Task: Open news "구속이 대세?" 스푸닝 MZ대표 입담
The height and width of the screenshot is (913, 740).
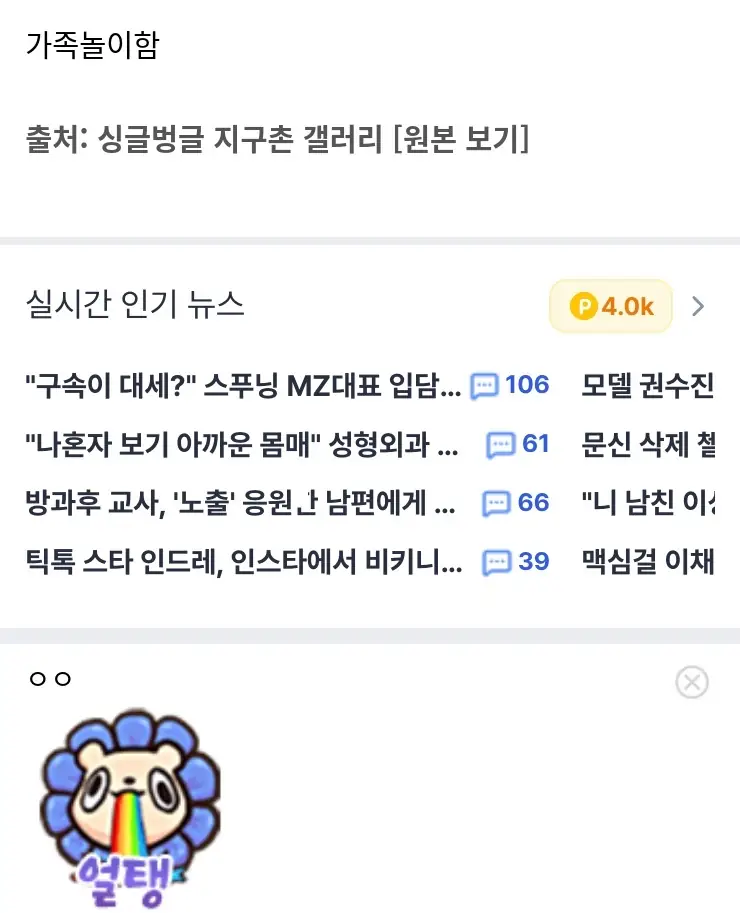Action: pos(243,385)
